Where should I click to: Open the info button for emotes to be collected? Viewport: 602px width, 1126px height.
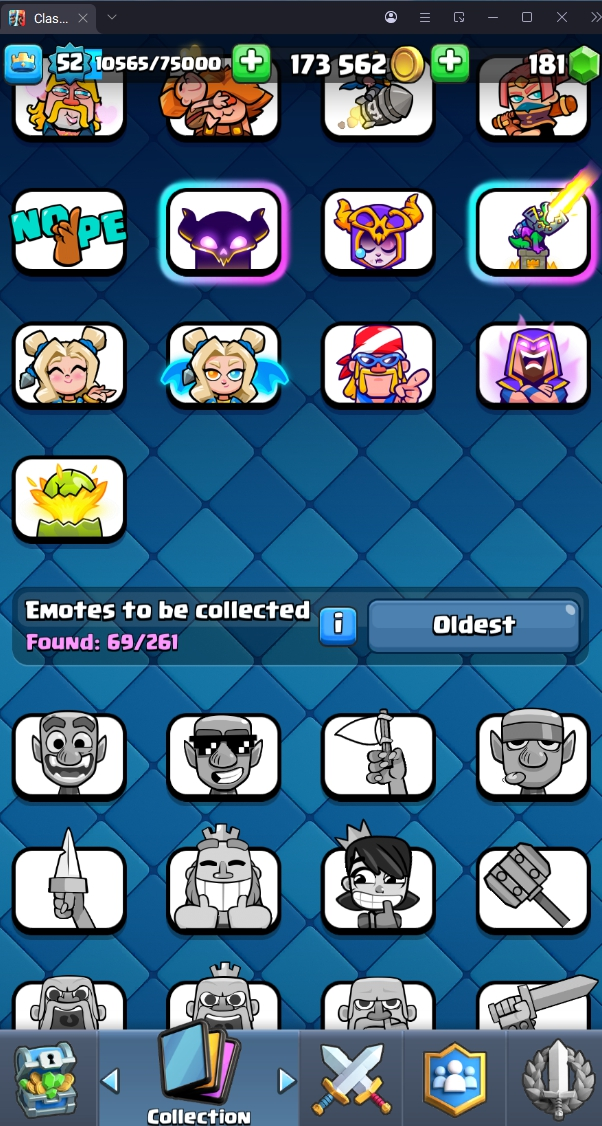[x=338, y=625]
